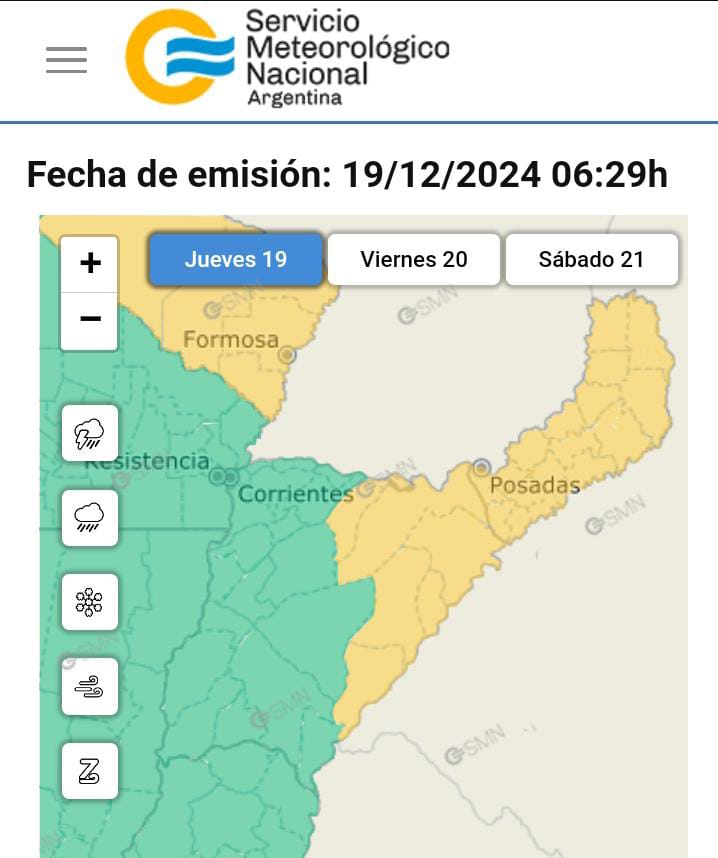Show wind alerts layer
Viewport: 718px width, 858px height.
point(90,687)
